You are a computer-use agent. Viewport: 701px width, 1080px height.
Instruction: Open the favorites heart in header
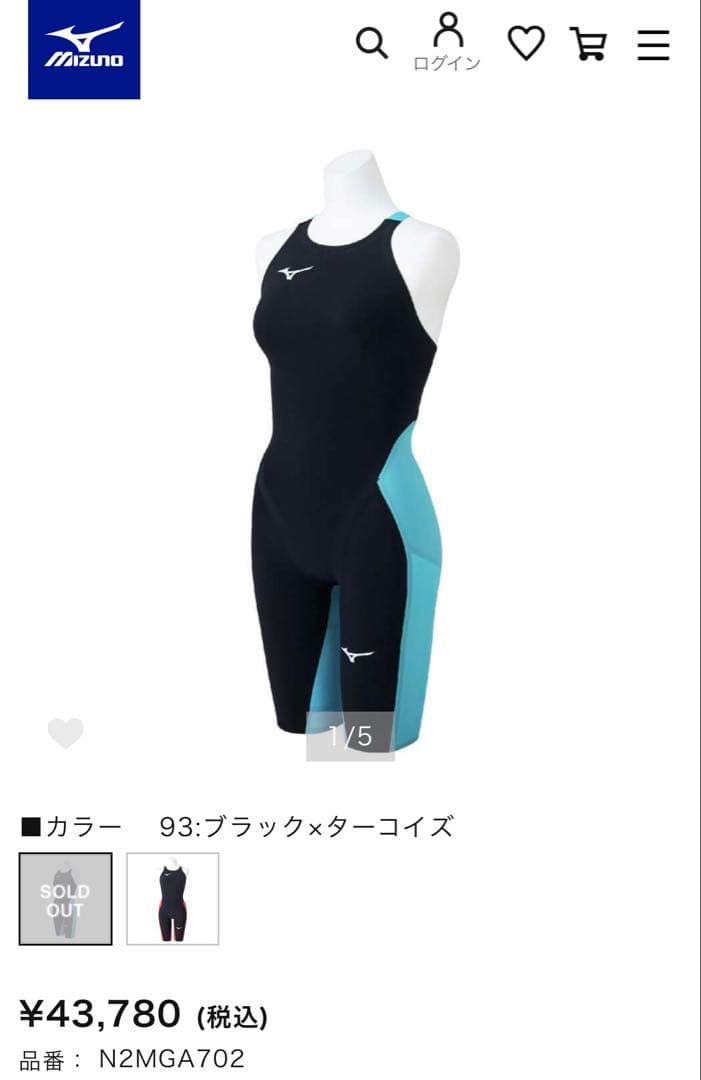click(x=526, y=43)
